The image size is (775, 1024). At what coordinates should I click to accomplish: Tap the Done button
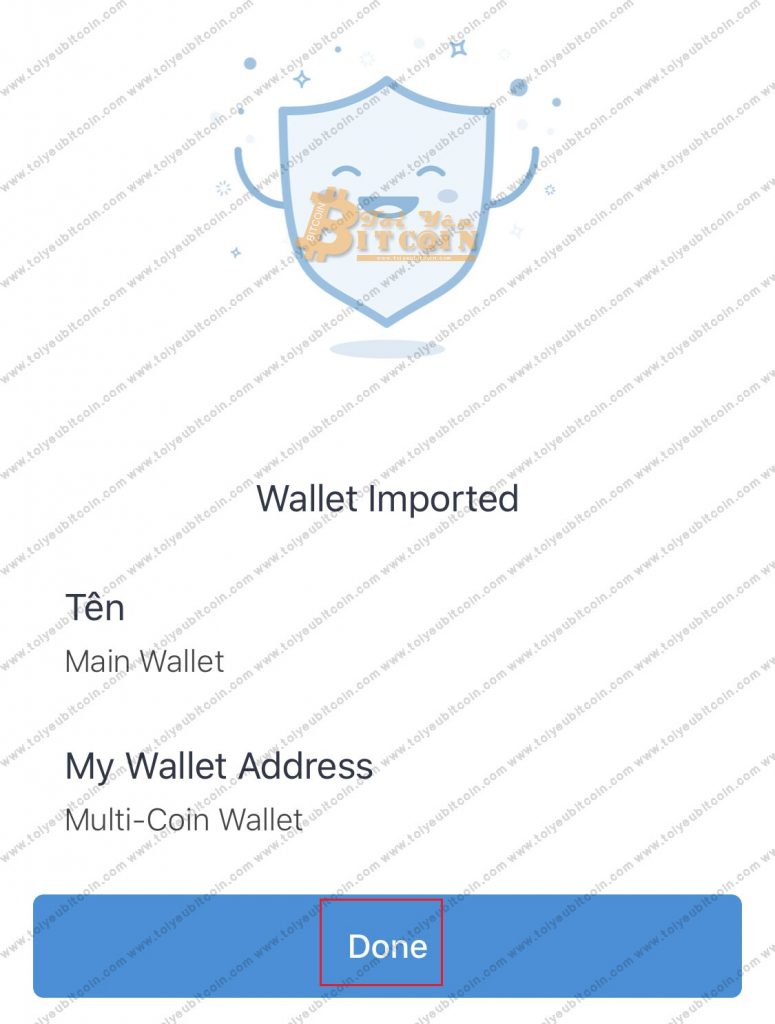pyautogui.click(x=387, y=946)
